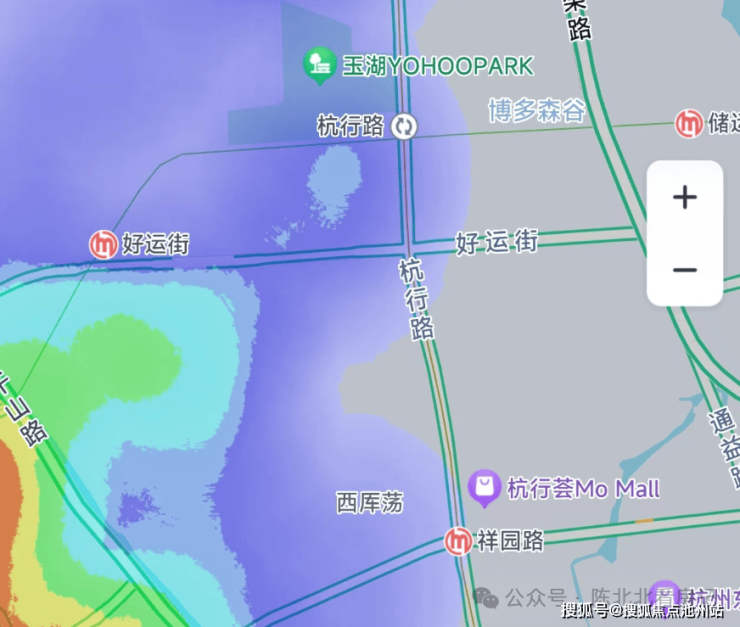
Task: Open the 祥园路 metro station marker
Action: coord(459,541)
